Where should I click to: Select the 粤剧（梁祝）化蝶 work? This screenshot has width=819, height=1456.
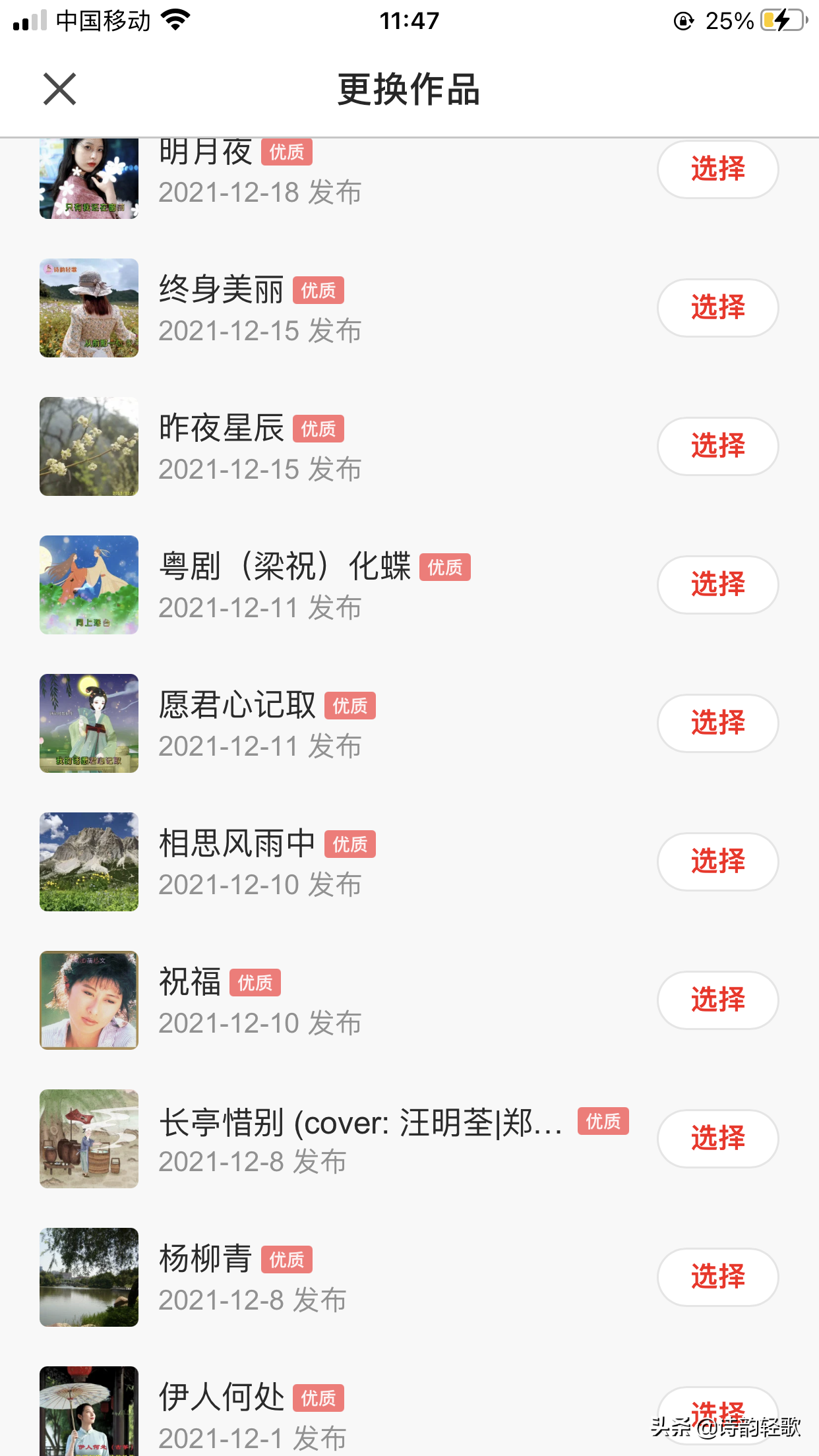click(x=717, y=584)
